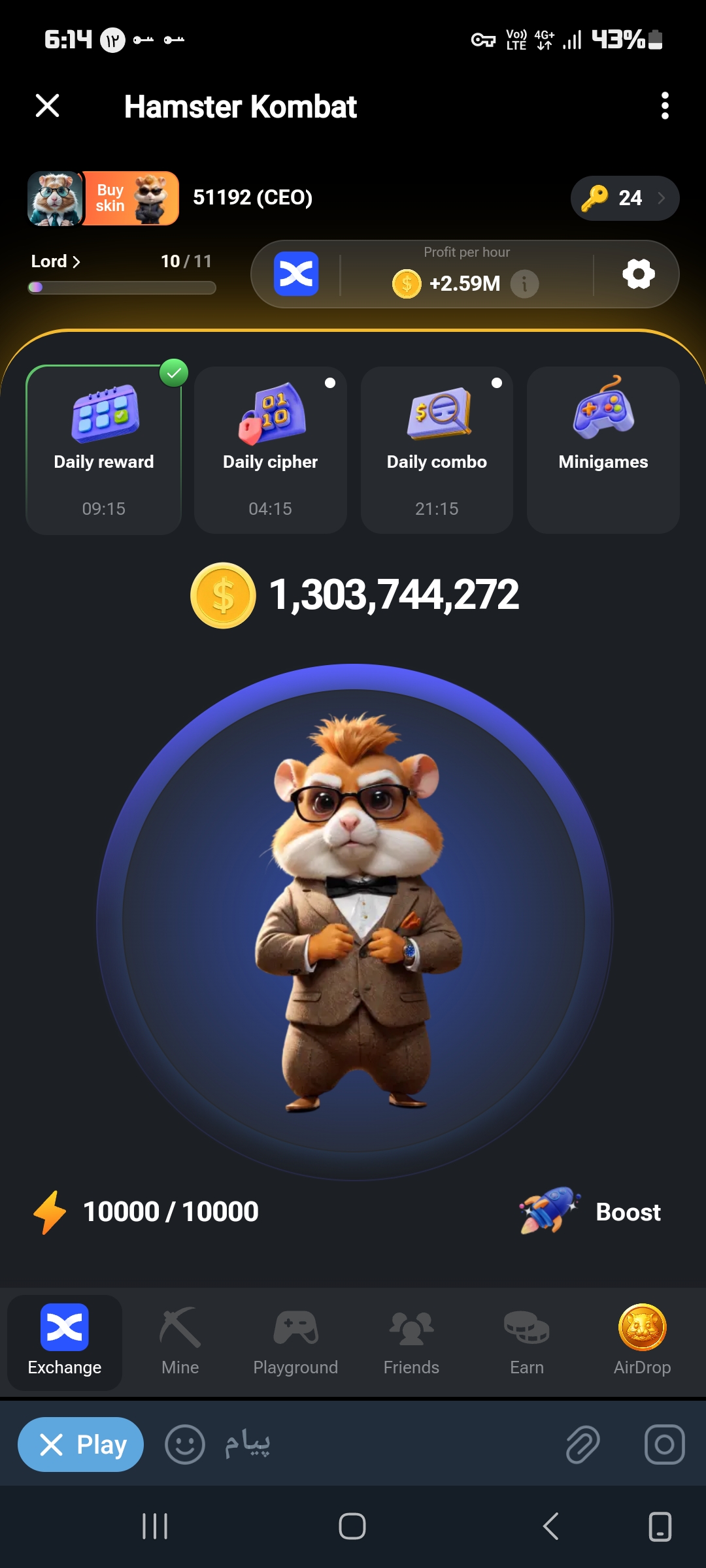Open the settings gear

coord(638,274)
